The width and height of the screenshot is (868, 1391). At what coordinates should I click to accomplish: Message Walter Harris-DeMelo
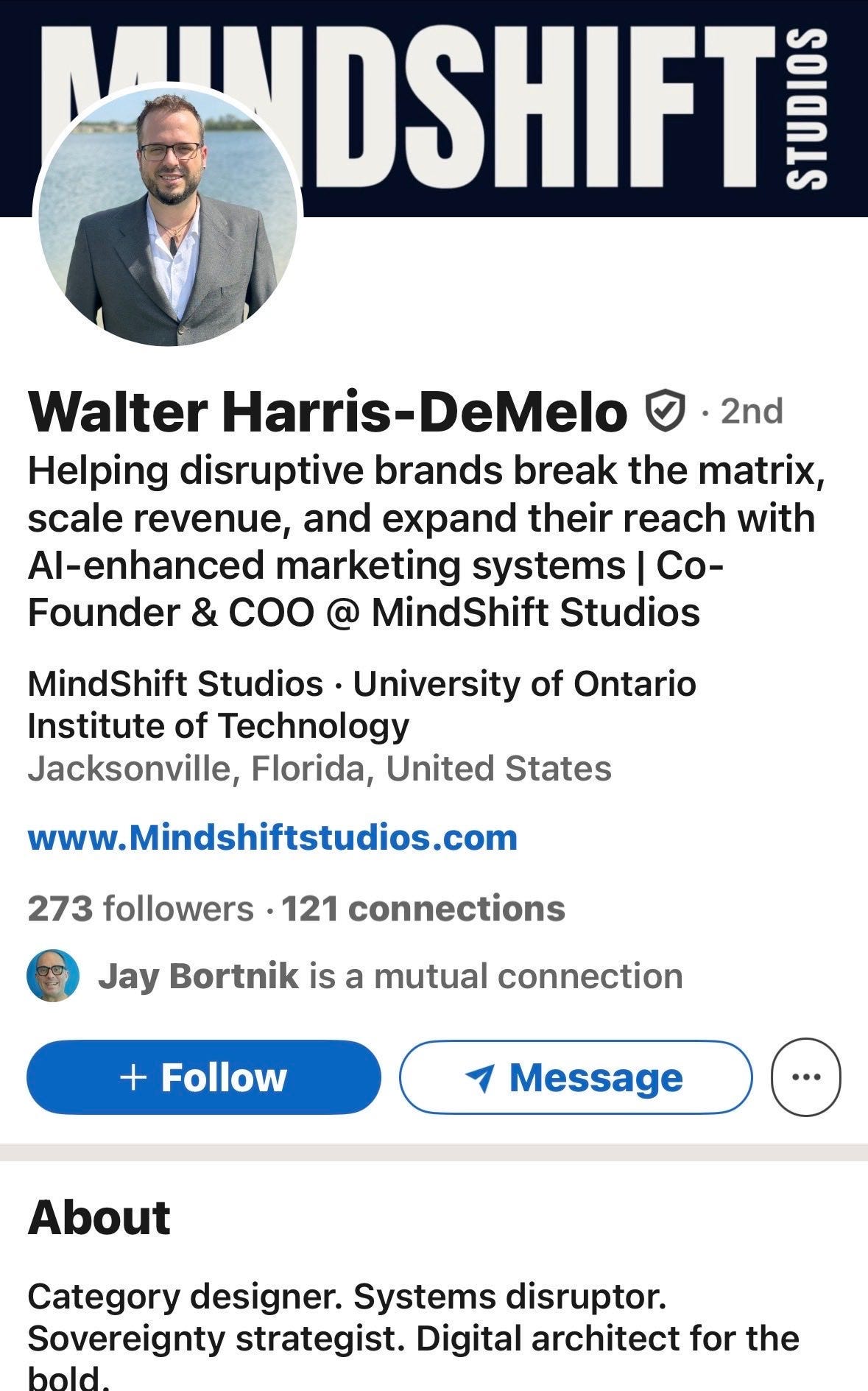coord(576,1077)
